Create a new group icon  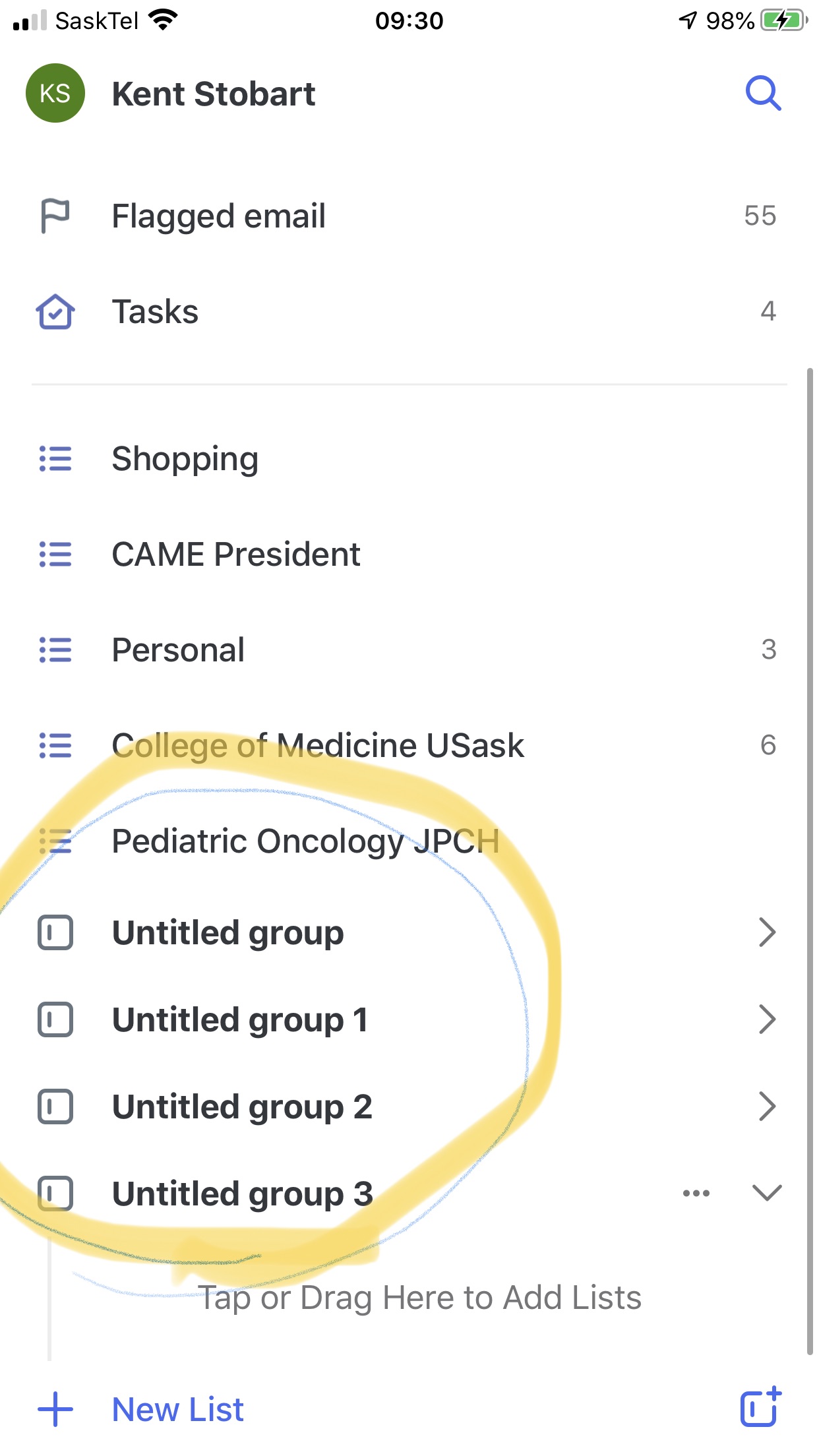click(x=760, y=1407)
